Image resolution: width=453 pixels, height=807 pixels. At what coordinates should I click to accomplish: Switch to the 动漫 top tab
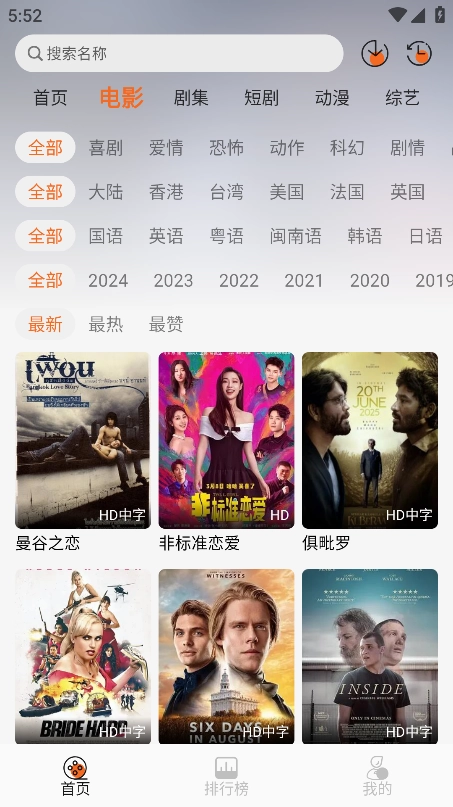[332, 98]
